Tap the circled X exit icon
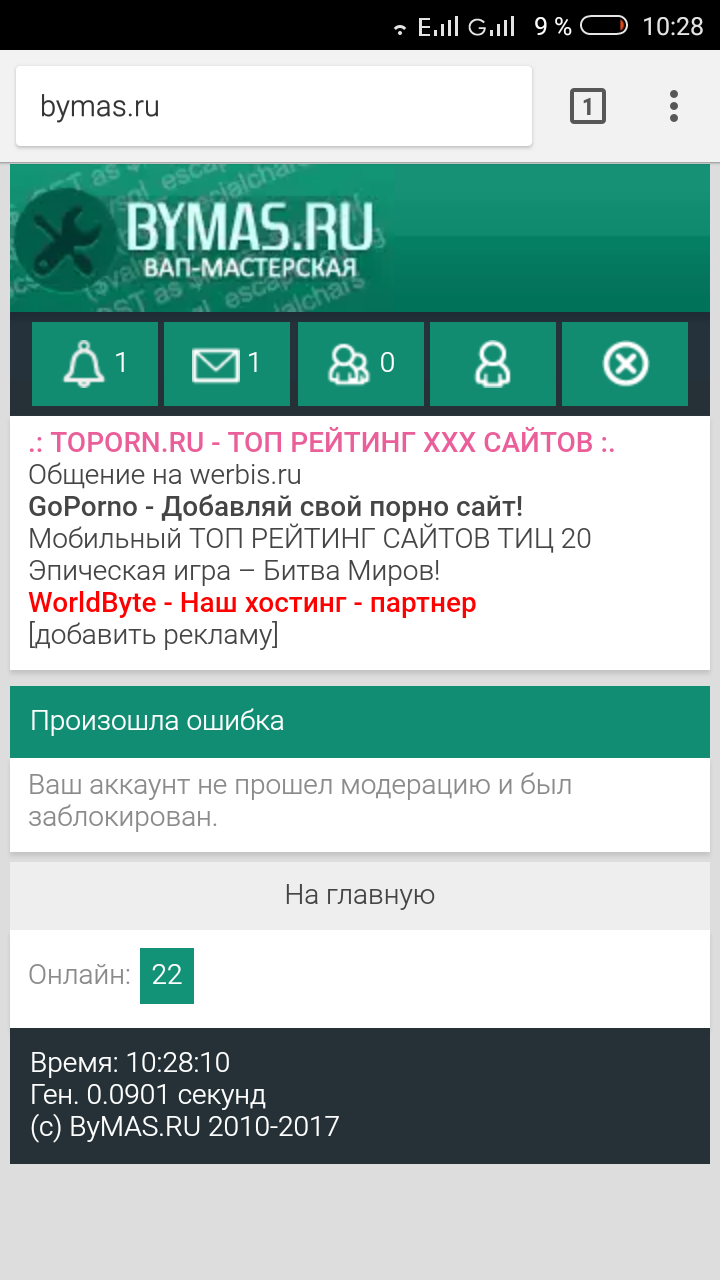This screenshot has width=720, height=1280. tap(625, 364)
